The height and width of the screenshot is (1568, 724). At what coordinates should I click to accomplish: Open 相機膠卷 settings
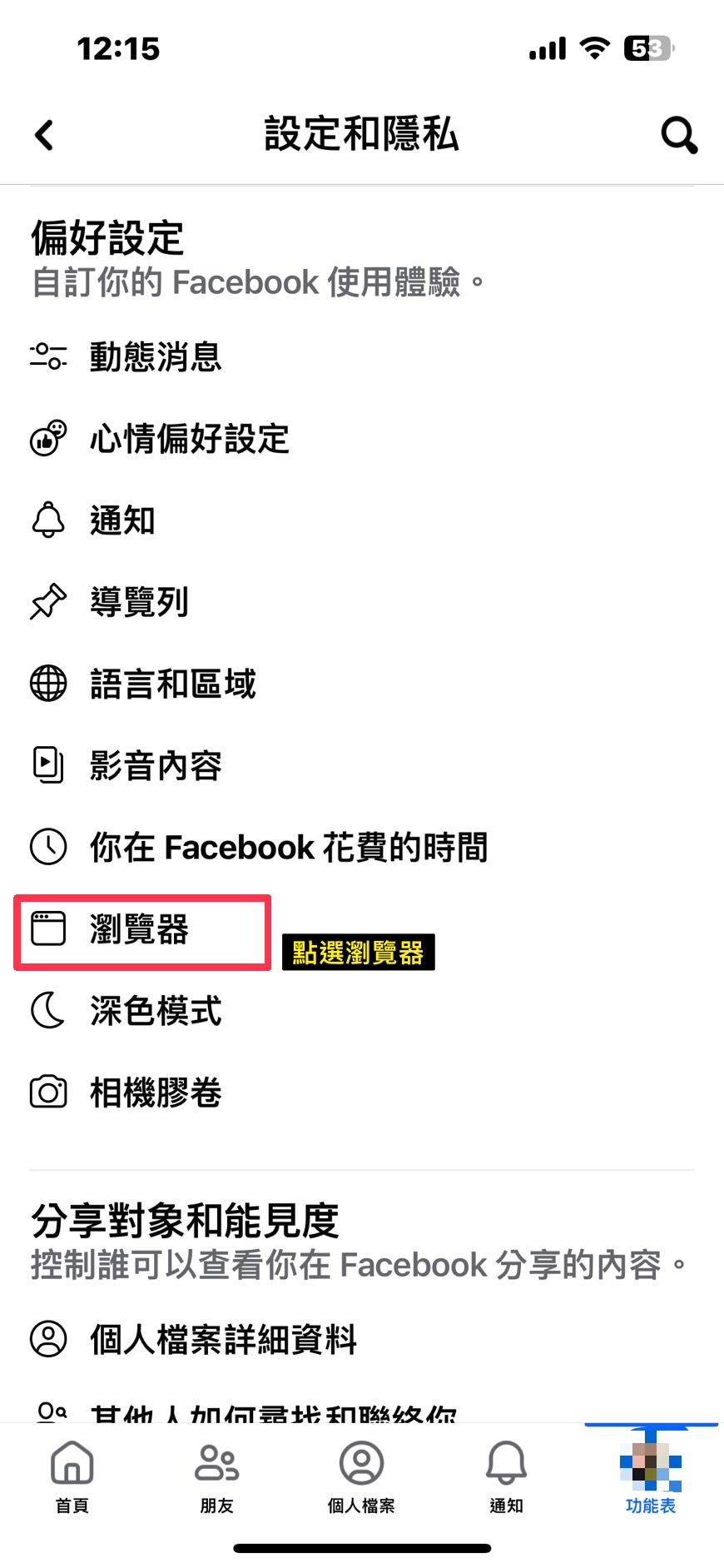[x=156, y=1093]
